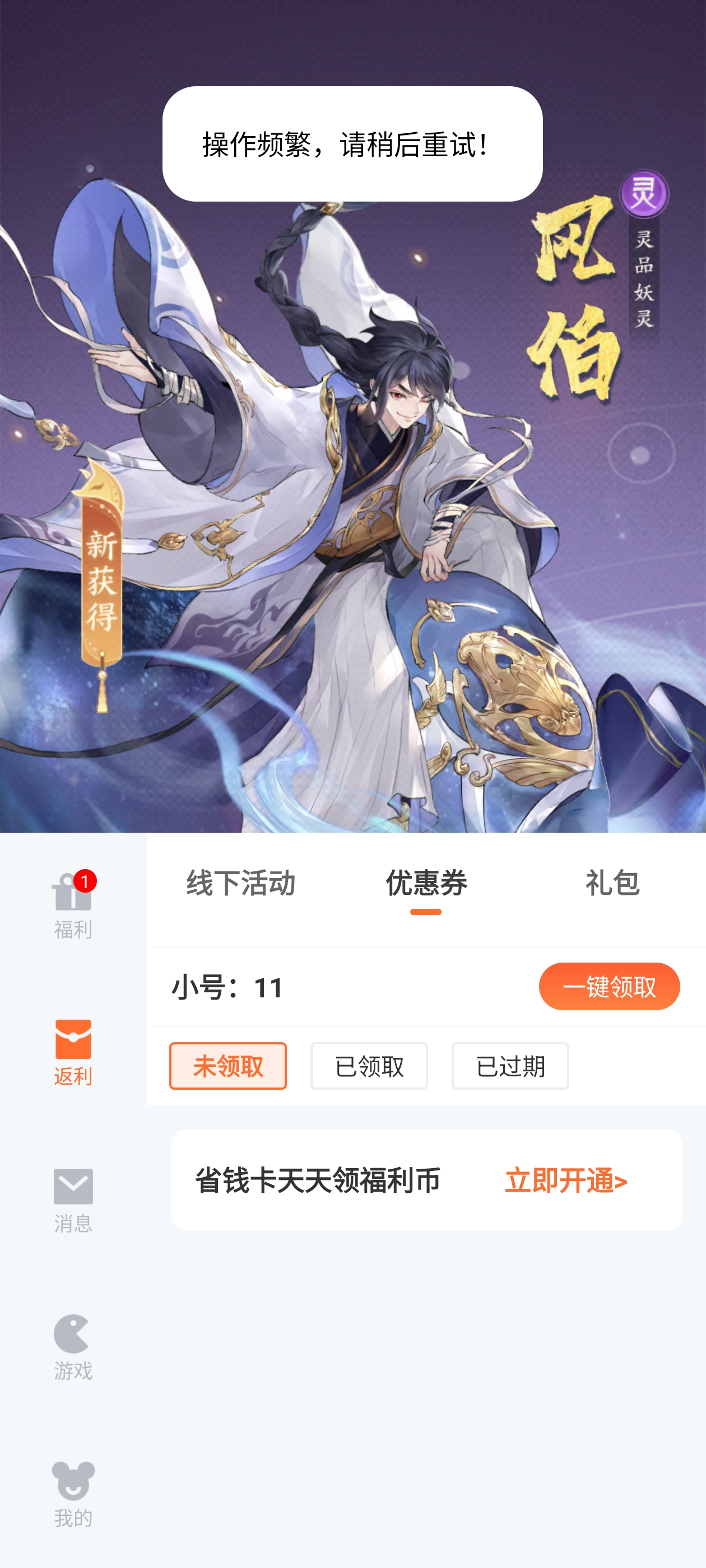
Task: Tap 立即开通 on the 省钱卡 card
Action: pyautogui.click(x=565, y=1180)
